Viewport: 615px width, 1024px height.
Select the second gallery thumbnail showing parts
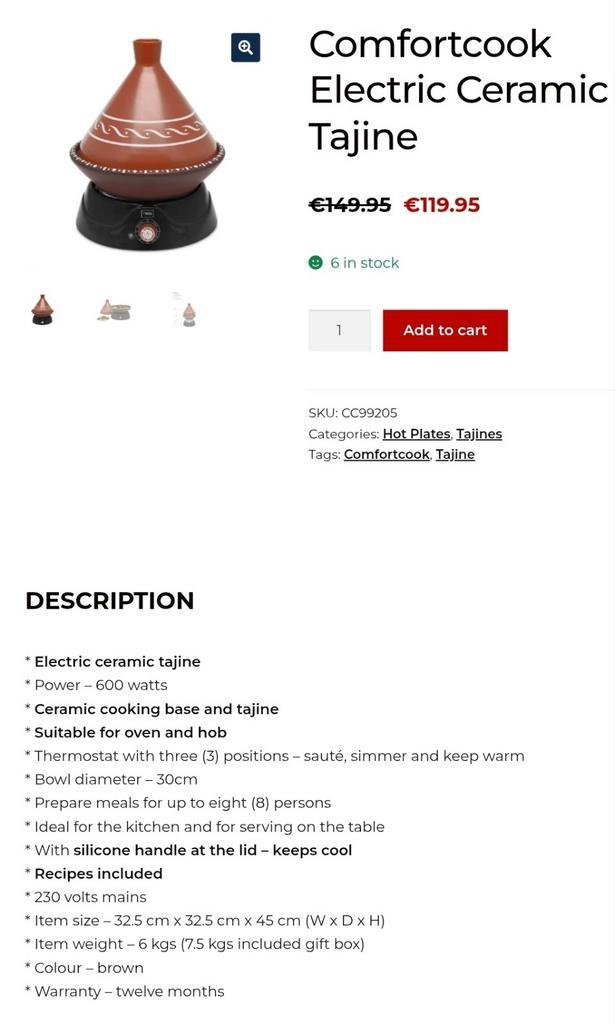[x=114, y=310]
